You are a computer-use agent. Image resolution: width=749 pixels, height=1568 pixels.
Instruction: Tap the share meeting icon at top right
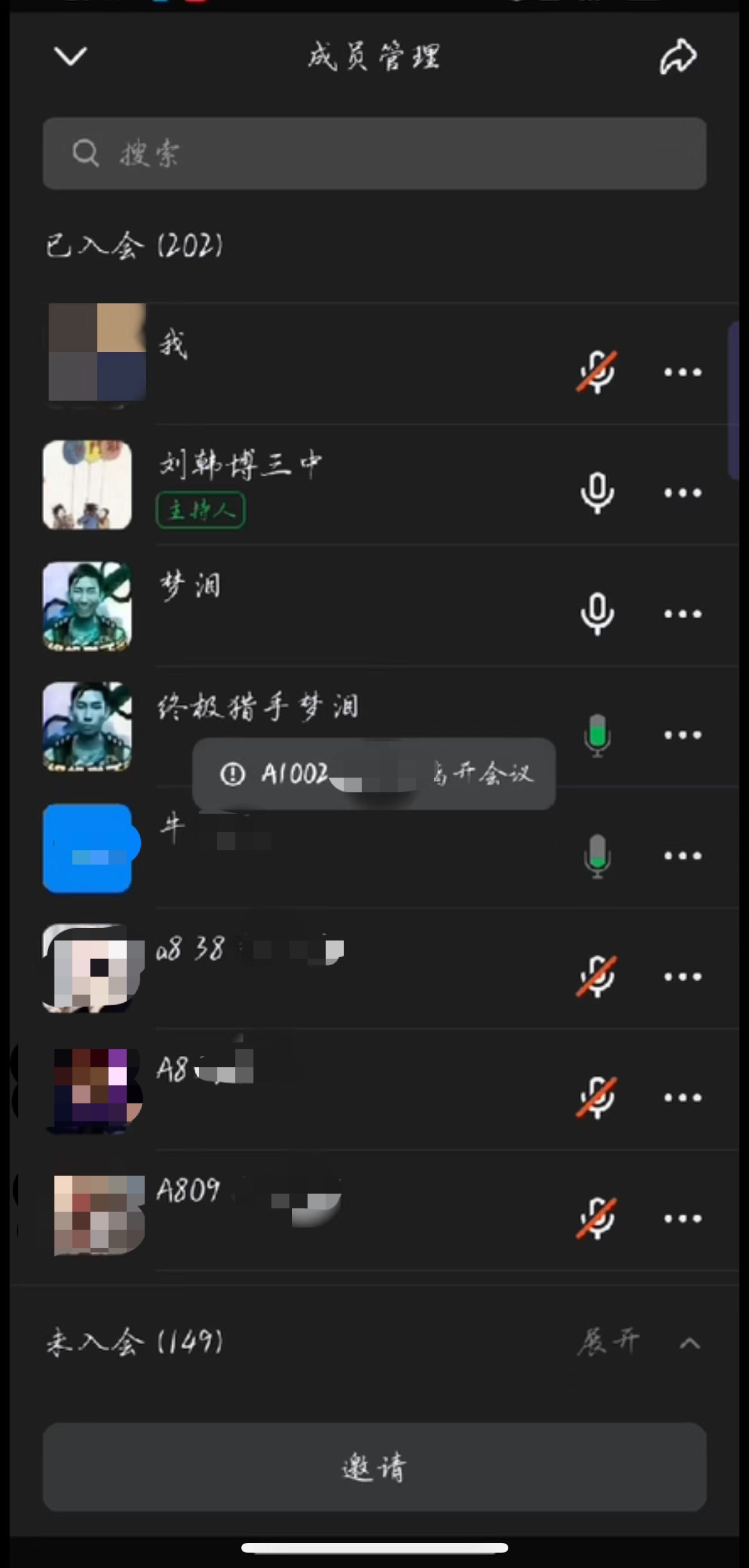[x=678, y=56]
